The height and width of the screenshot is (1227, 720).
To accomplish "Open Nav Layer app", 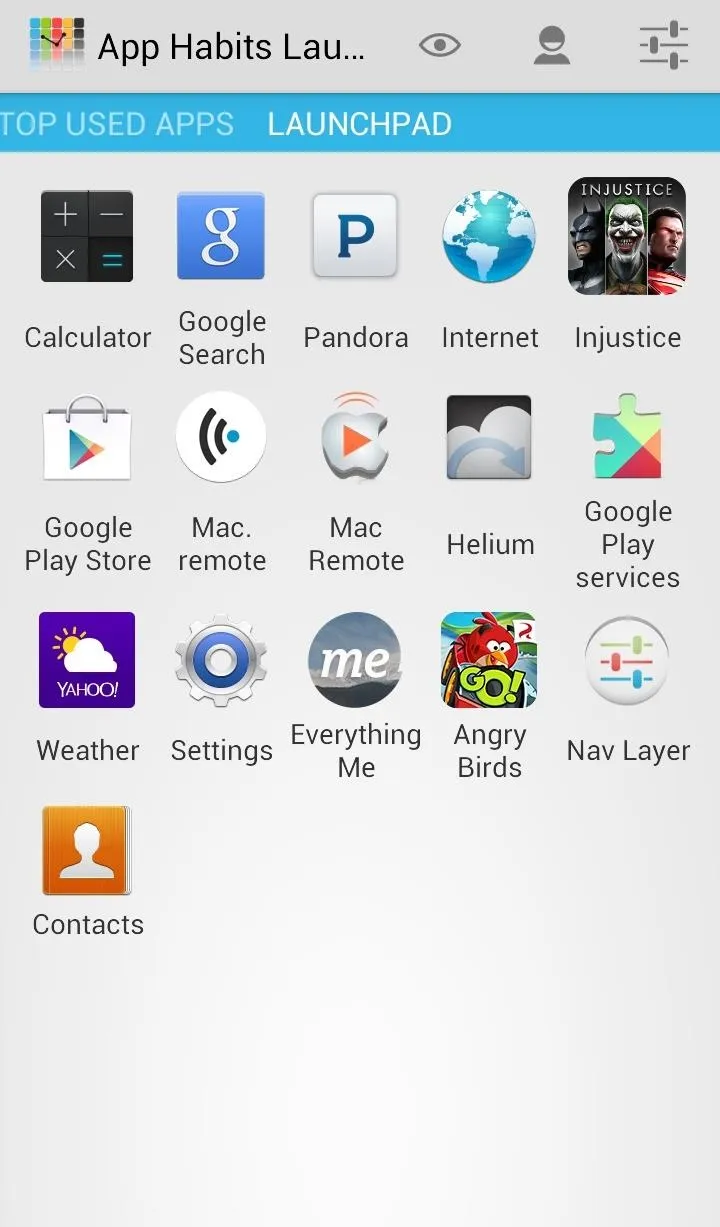I will (x=628, y=687).
